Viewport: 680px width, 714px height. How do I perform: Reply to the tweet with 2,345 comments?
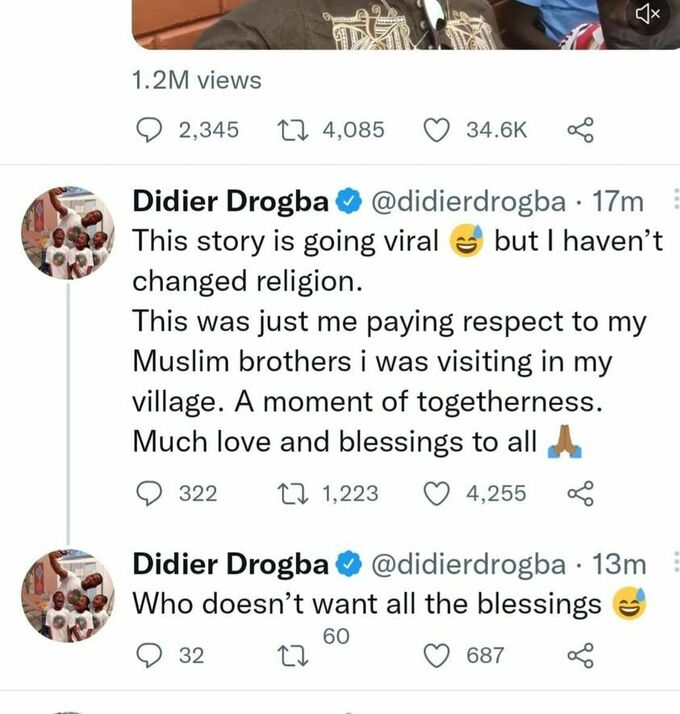(149, 129)
